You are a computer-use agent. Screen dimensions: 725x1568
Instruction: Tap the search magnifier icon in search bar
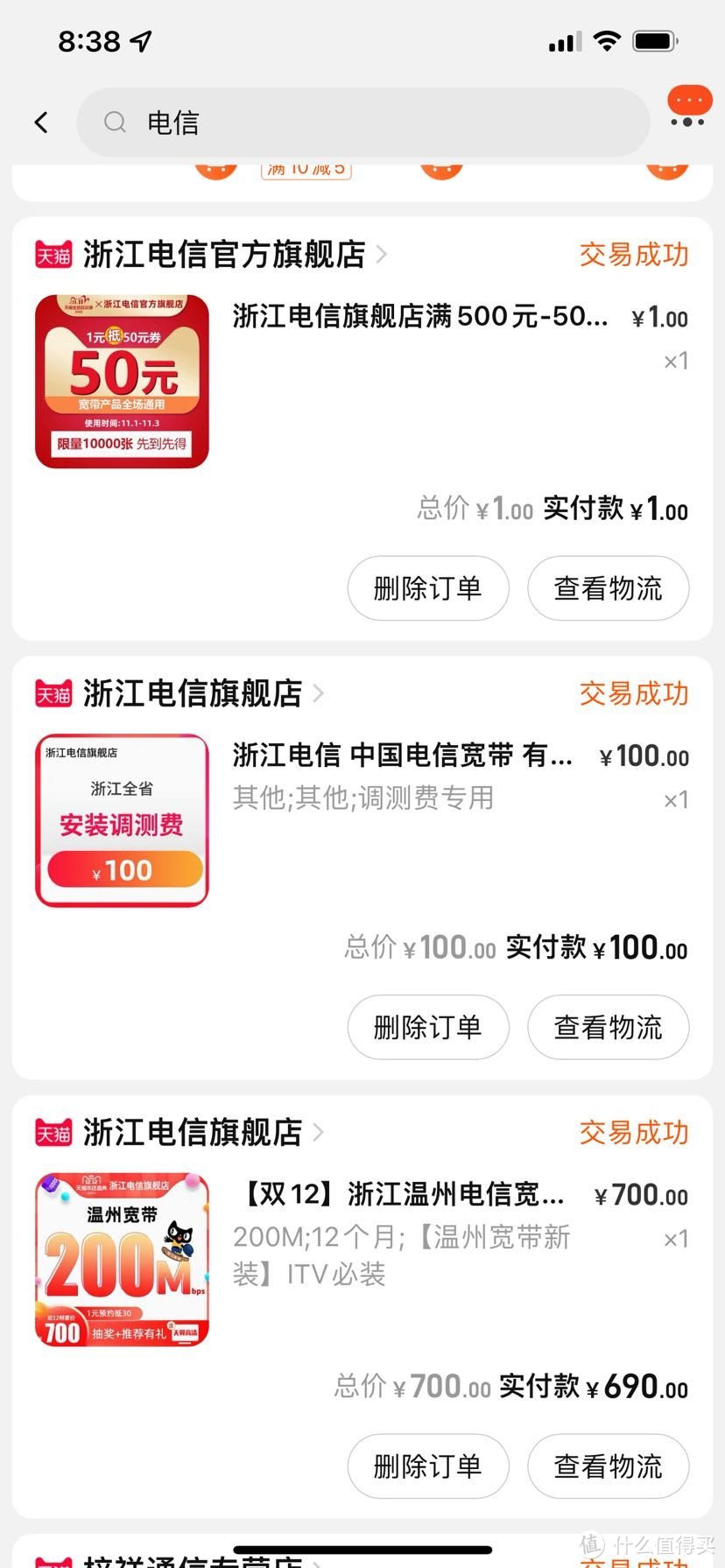[114, 123]
